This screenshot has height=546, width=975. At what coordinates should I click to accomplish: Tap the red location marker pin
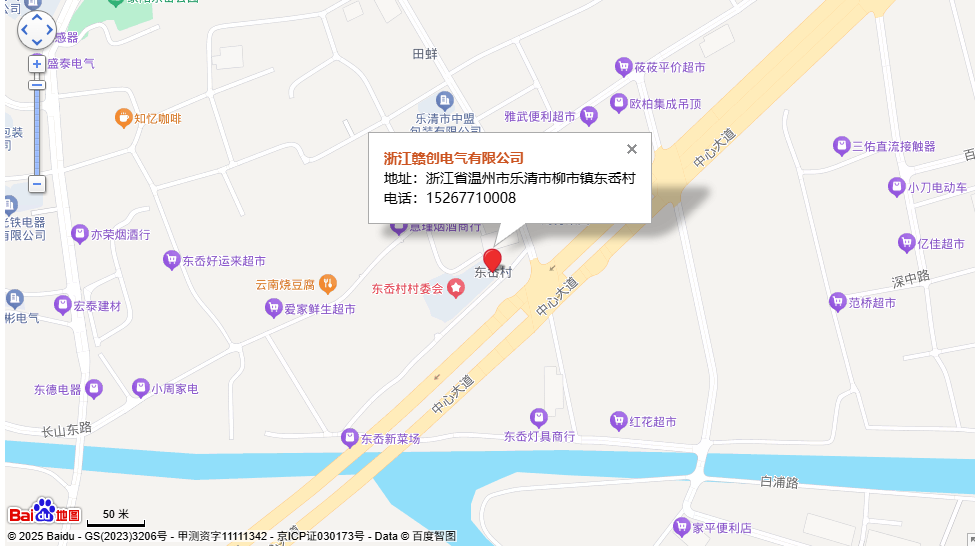(492, 260)
